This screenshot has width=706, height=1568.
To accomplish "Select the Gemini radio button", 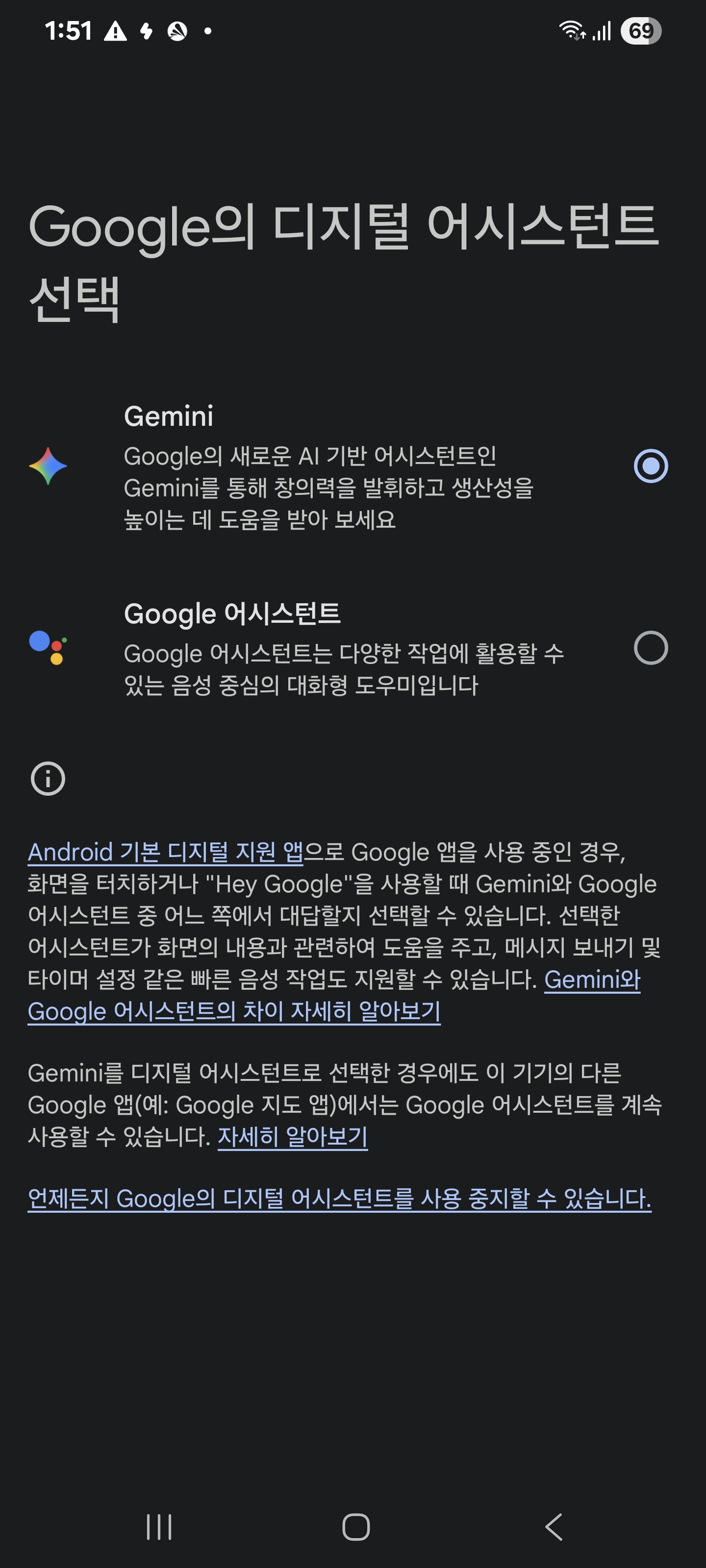I will [652, 466].
